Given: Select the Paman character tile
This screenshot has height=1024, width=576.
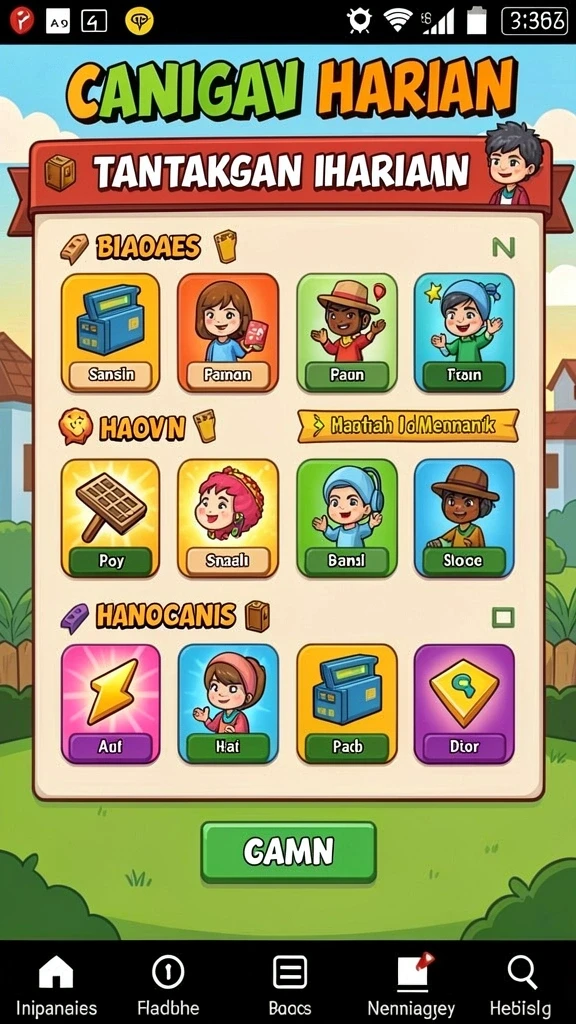Looking at the screenshot, I should pyautogui.click(x=228, y=332).
